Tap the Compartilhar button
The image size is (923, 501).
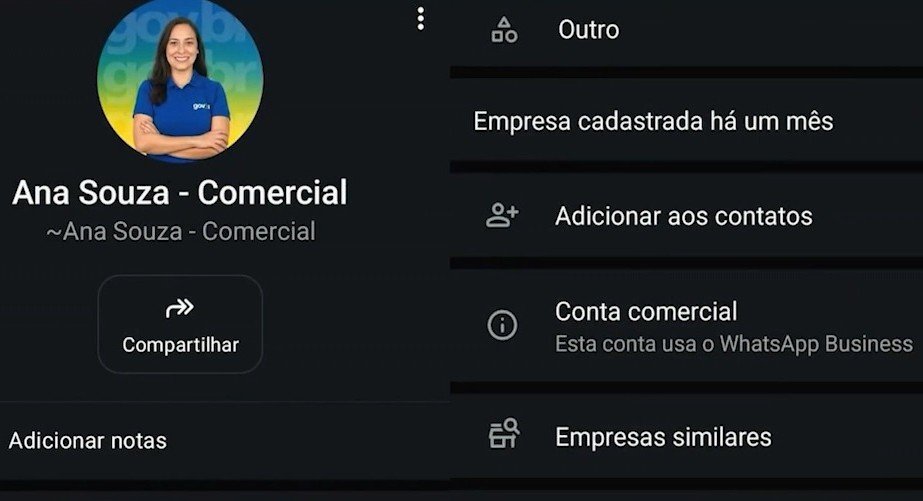point(180,323)
